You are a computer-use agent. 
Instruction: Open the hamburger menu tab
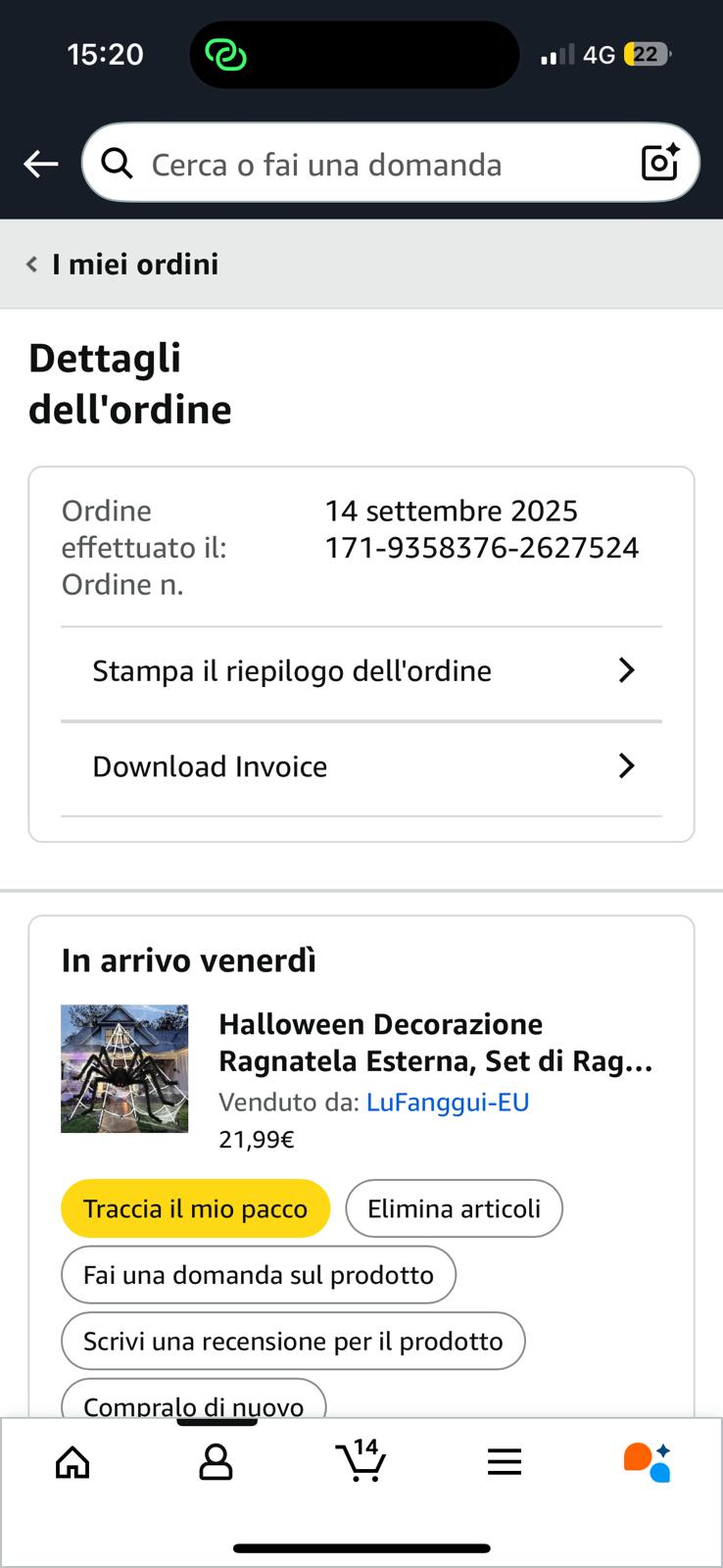click(505, 1463)
